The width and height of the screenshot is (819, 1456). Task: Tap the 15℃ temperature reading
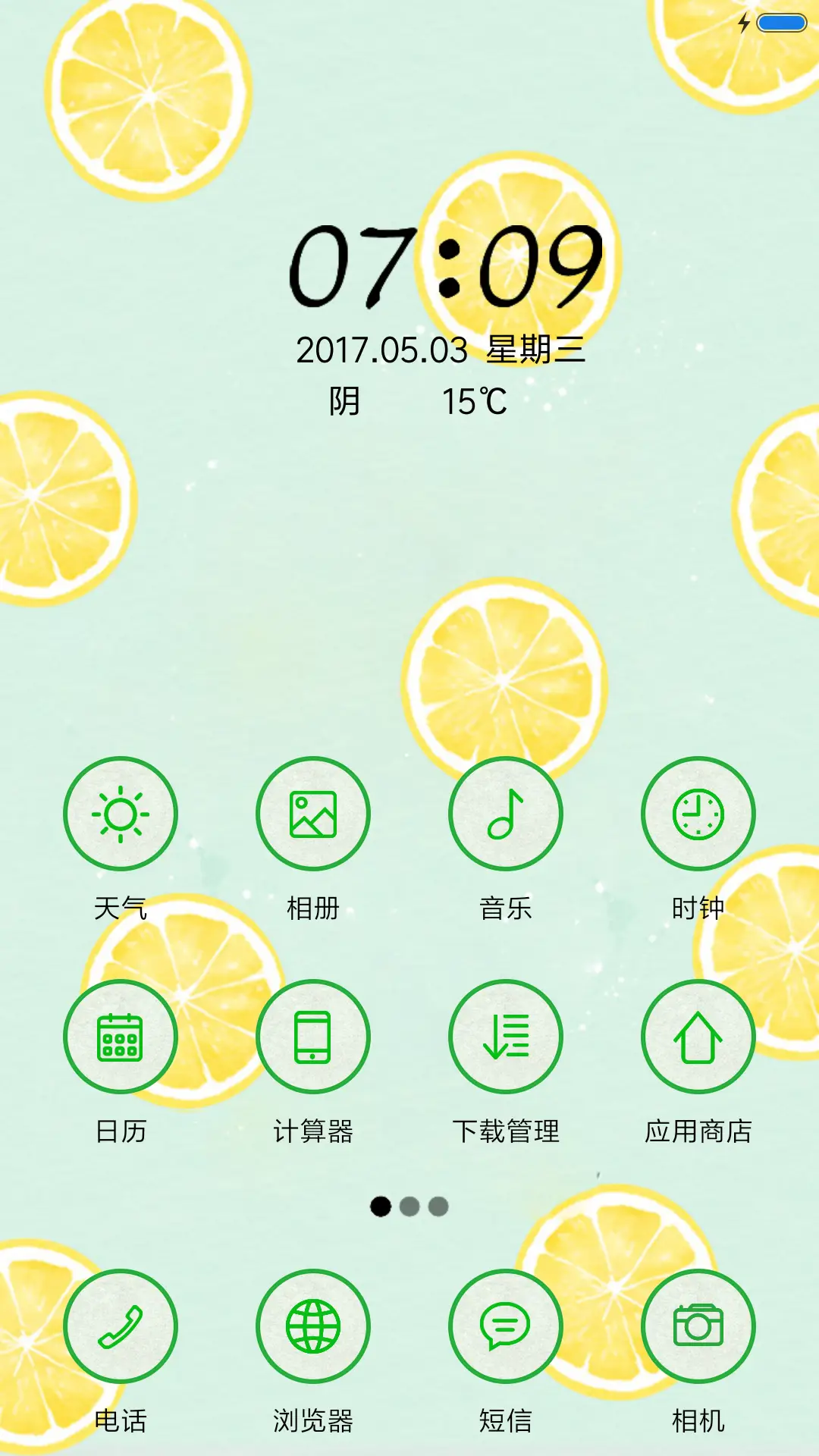tap(474, 399)
